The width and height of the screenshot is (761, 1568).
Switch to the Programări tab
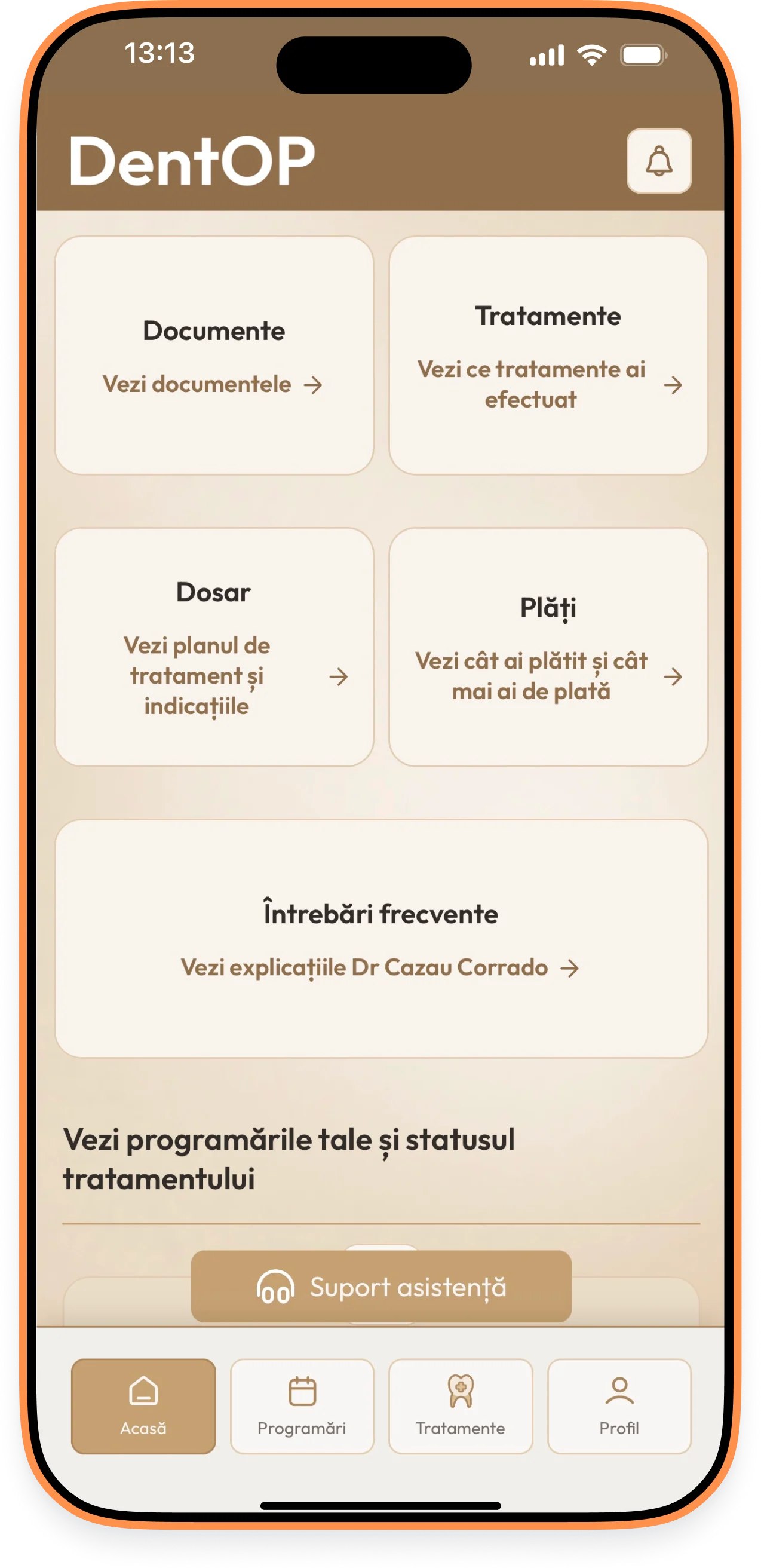tap(302, 1406)
